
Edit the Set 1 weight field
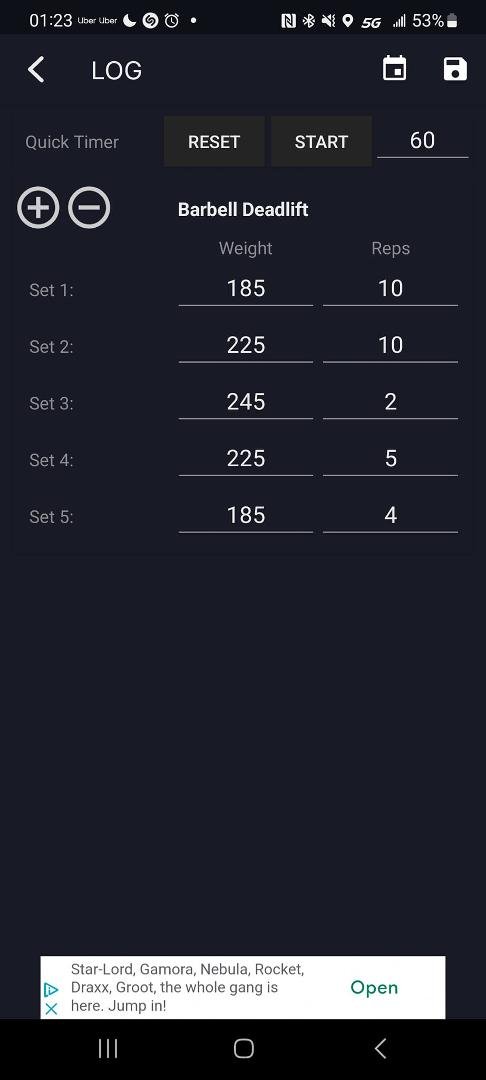(246, 289)
